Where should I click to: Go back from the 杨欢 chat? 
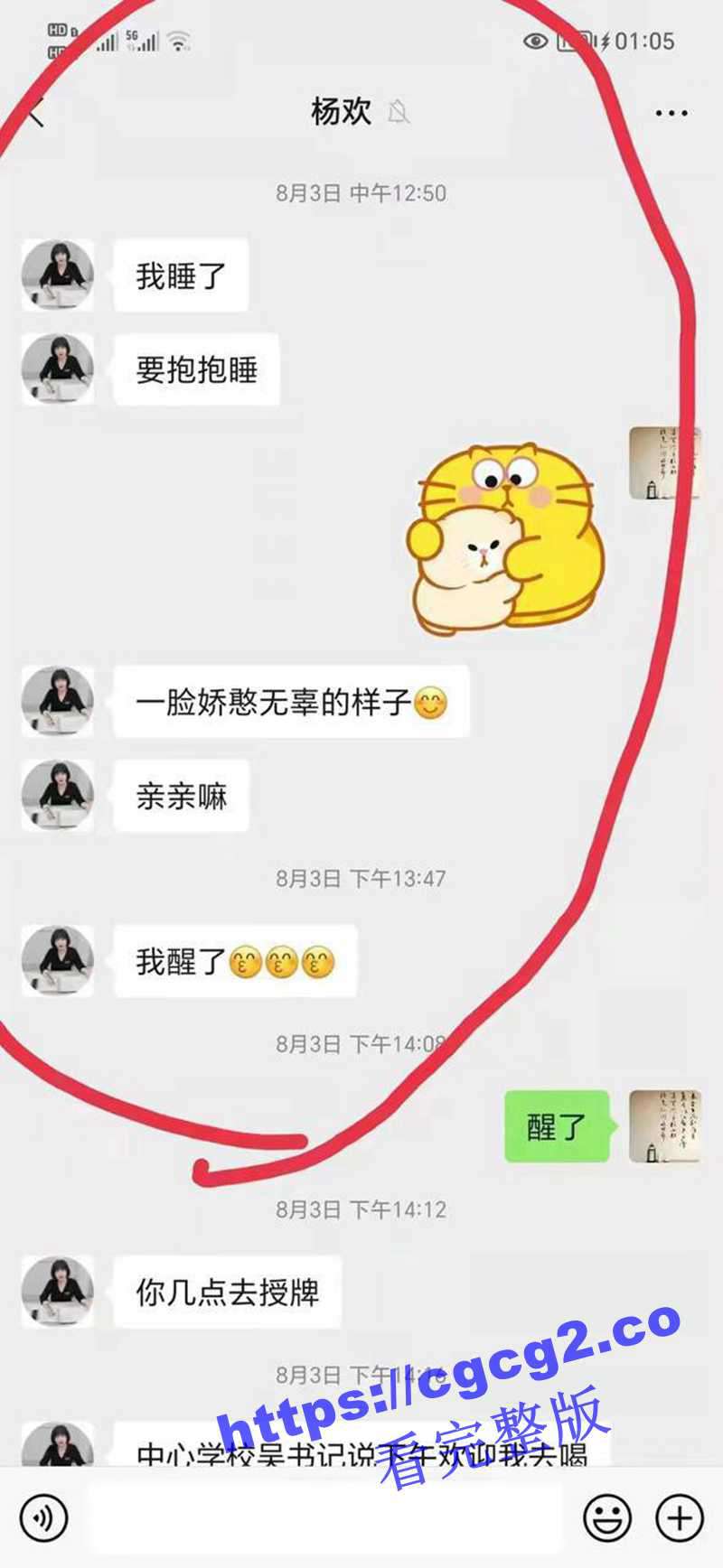pyautogui.click(x=36, y=113)
